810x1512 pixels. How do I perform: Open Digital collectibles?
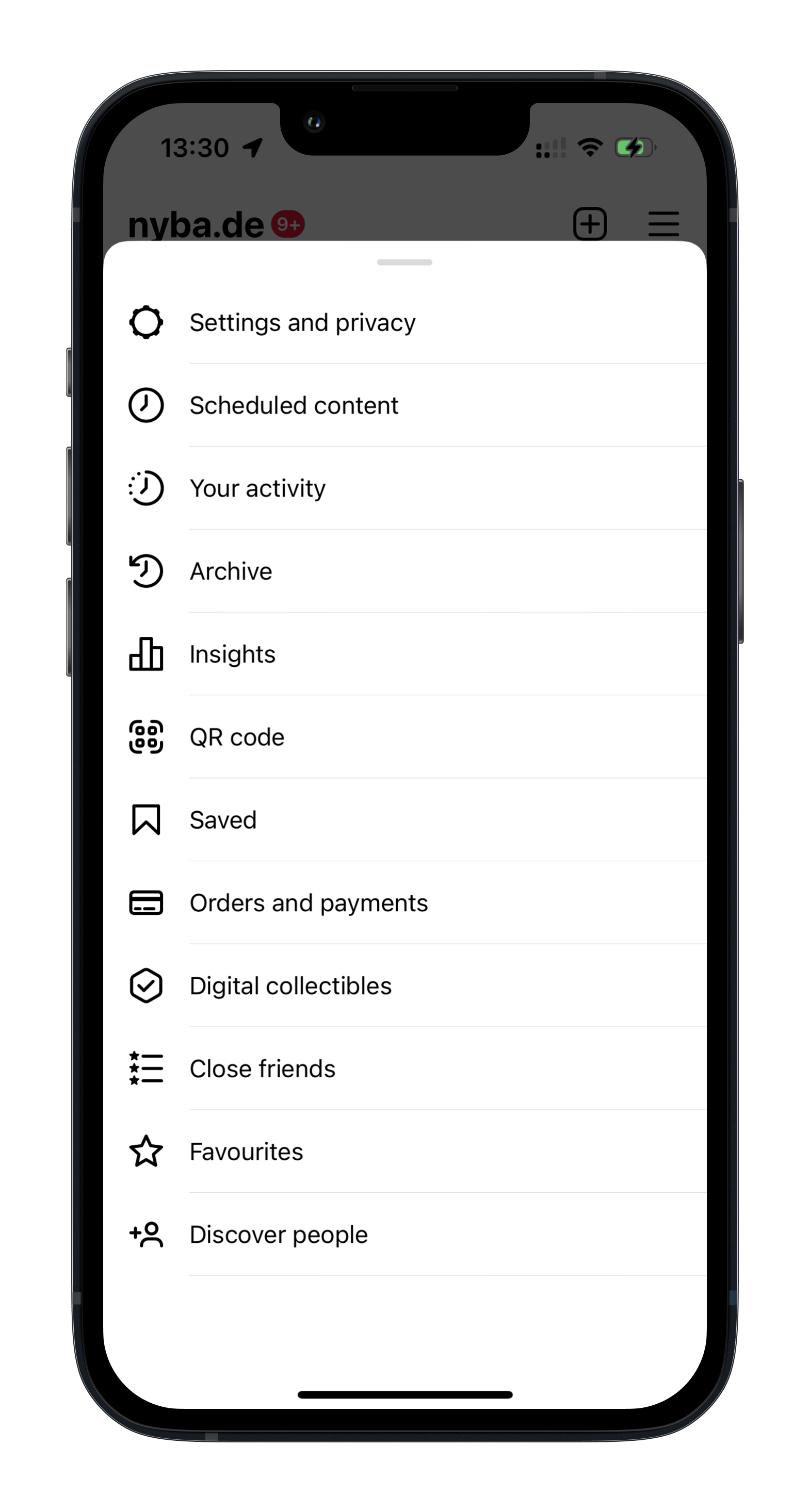click(x=290, y=985)
